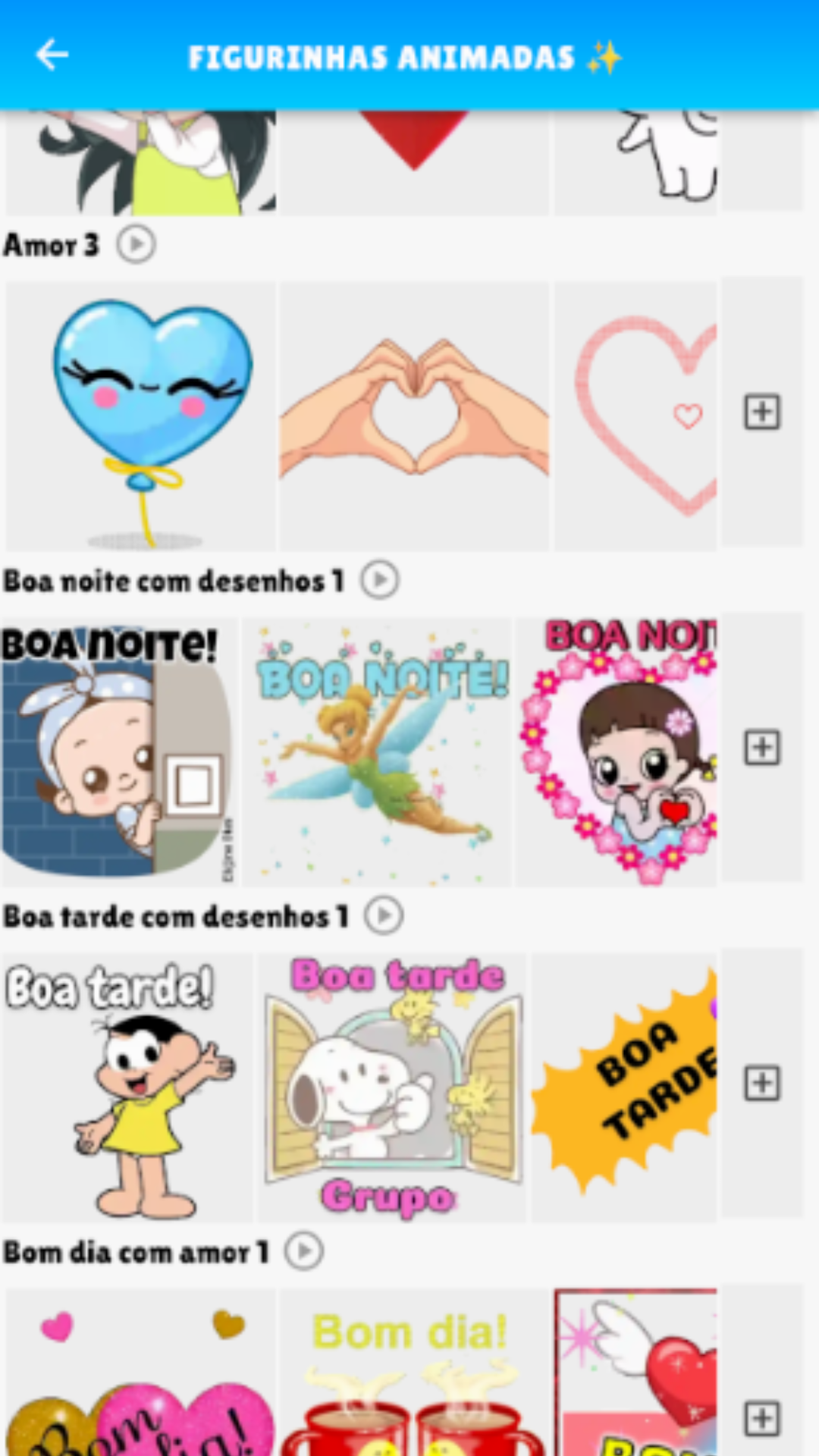Go back using the header arrow
The image size is (819, 1456).
pos(52,55)
